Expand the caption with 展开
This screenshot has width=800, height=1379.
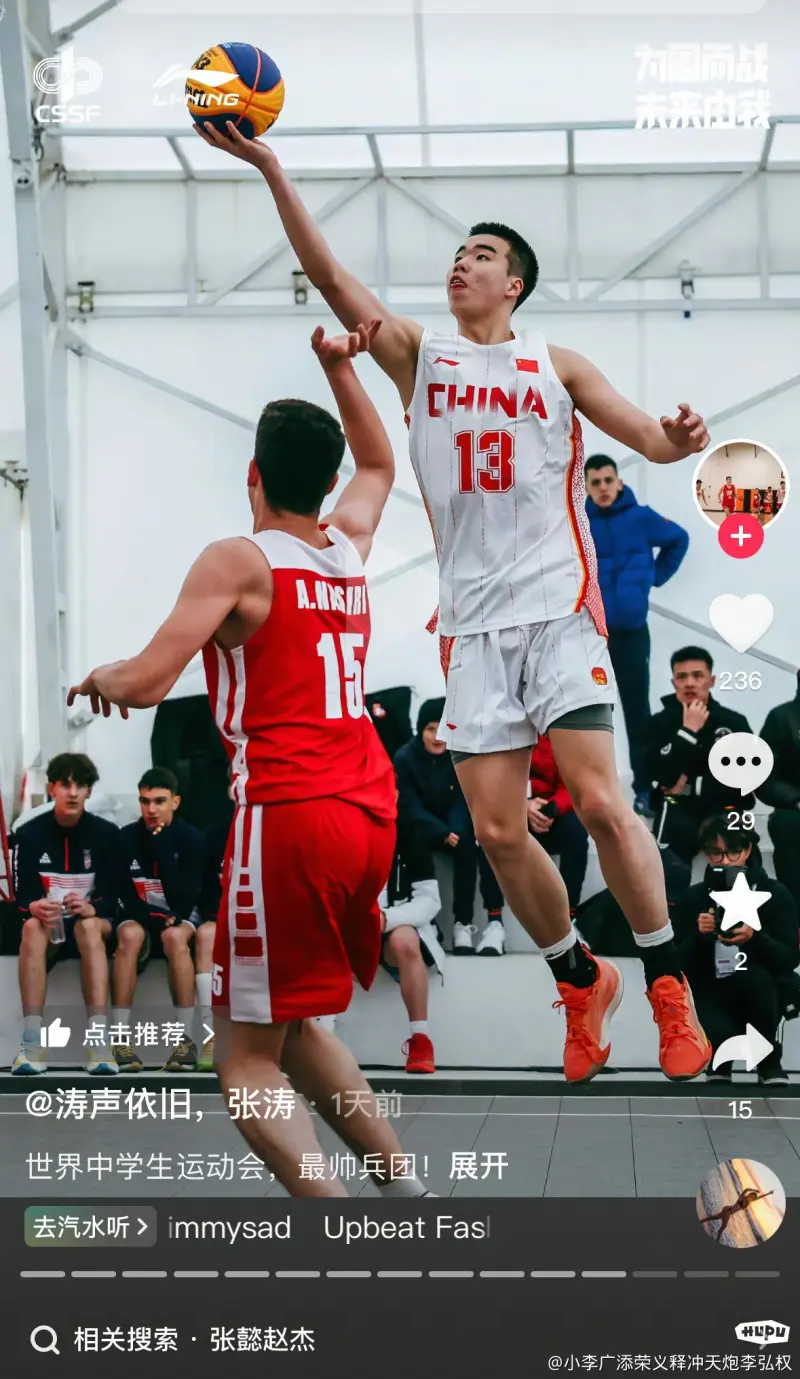click(478, 1166)
